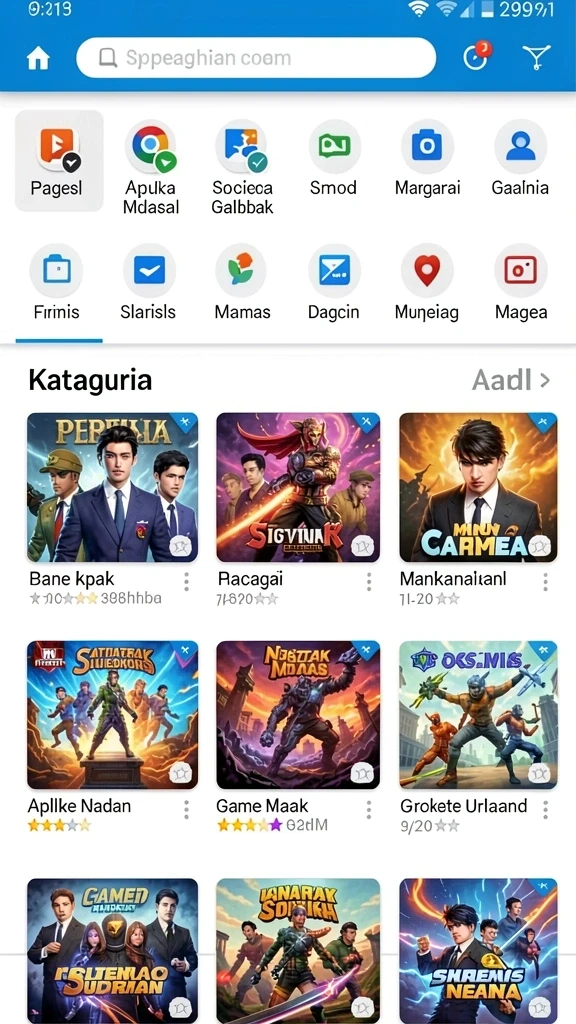Open the filter funnel icon
Viewport: 576px width, 1024px height.
537,58
